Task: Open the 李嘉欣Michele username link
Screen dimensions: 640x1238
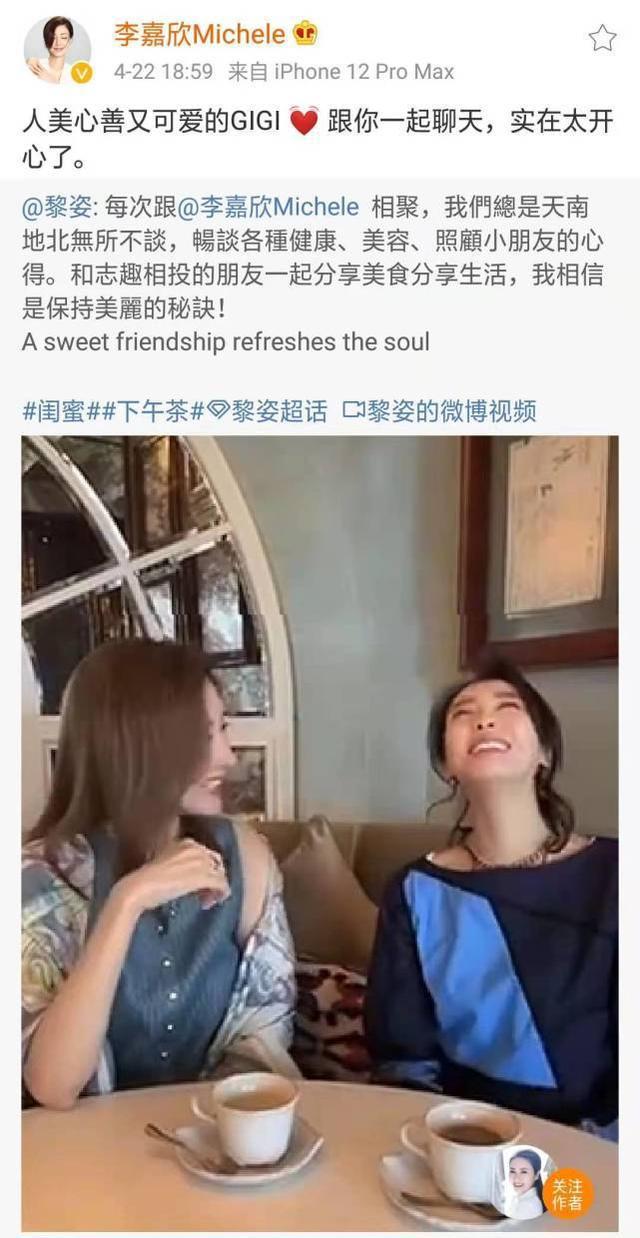Action: point(198,35)
